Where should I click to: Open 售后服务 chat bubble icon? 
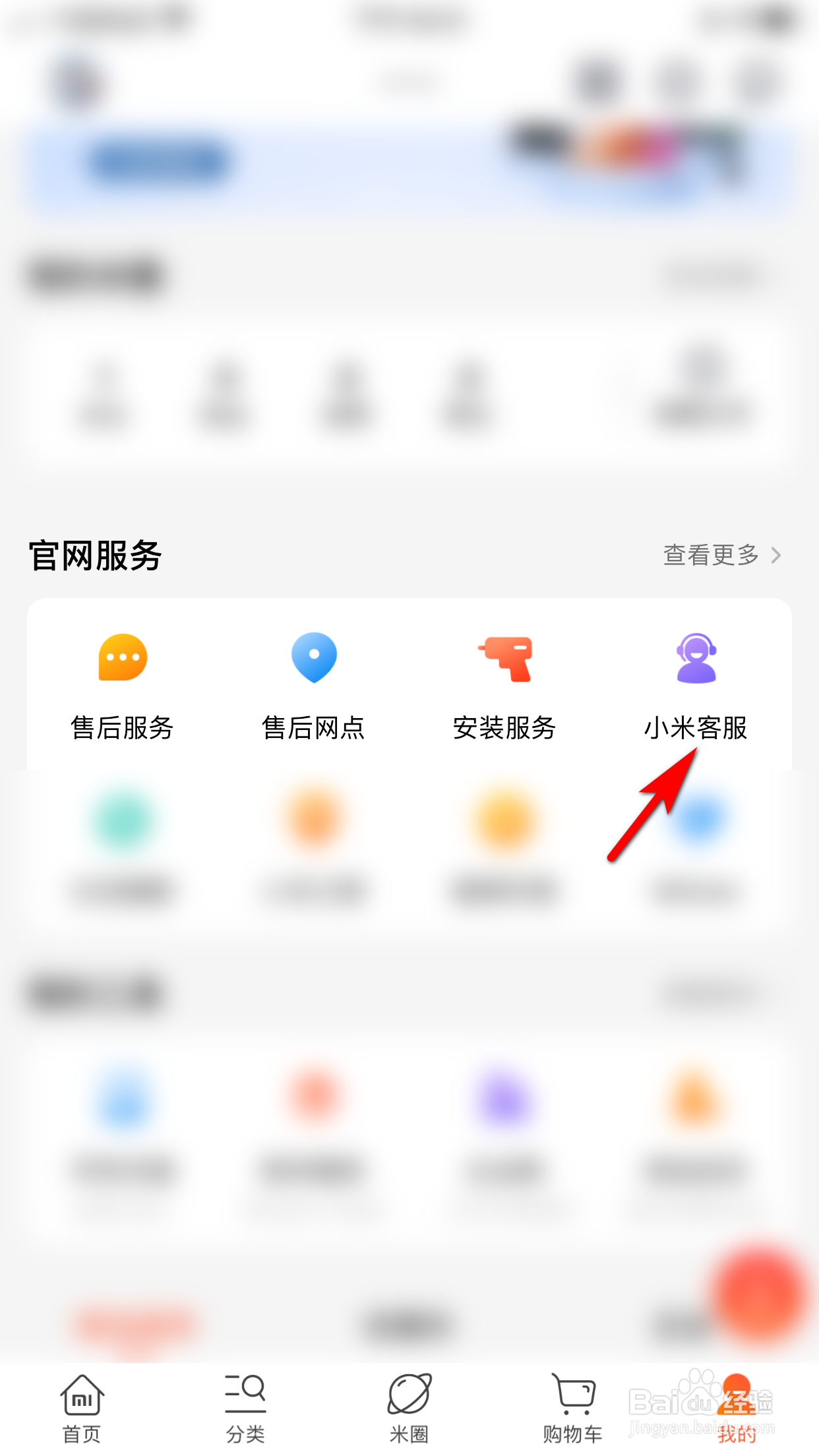(122, 656)
